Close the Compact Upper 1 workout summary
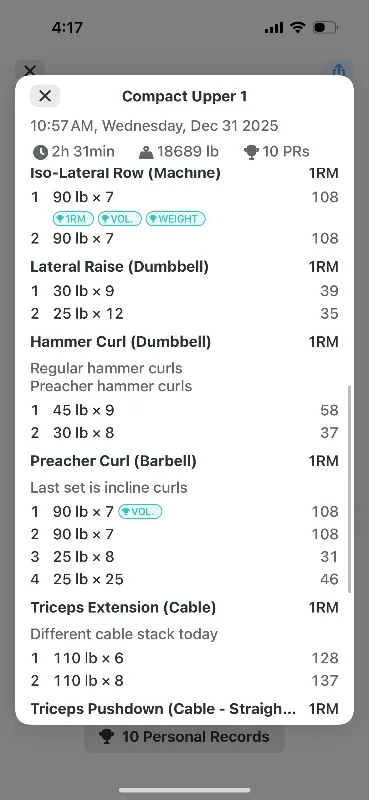Viewport: 369px width, 800px height. click(45, 96)
